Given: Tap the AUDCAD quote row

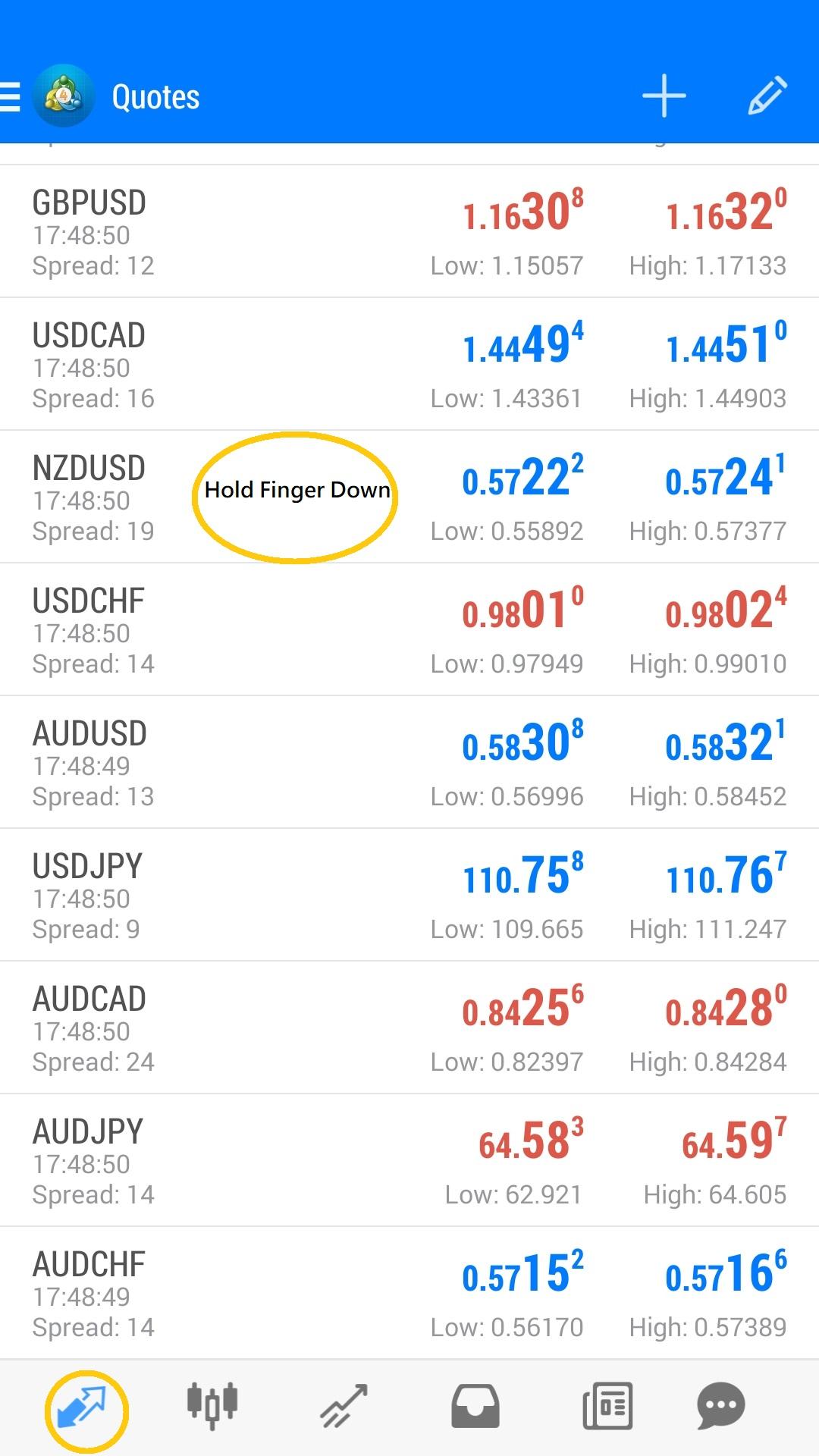Looking at the screenshot, I should (x=409, y=1028).
